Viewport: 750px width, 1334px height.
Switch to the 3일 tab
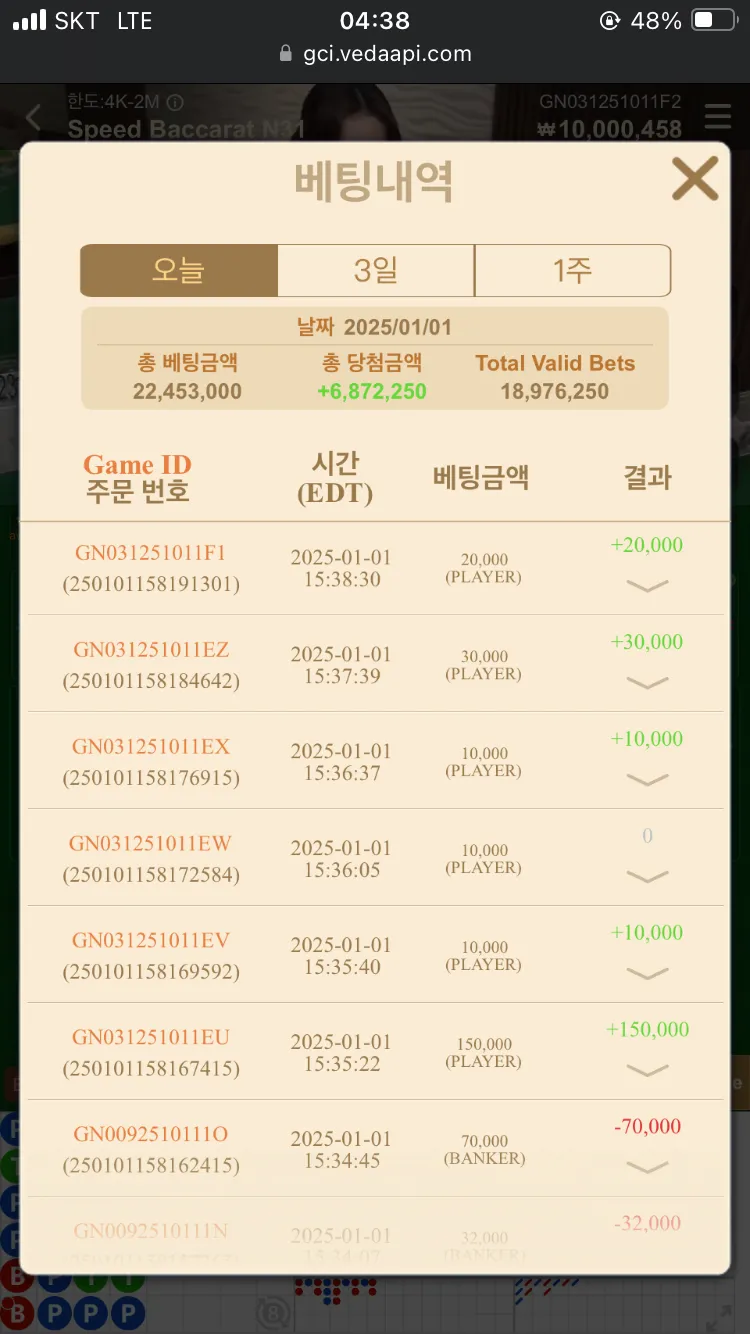376,270
